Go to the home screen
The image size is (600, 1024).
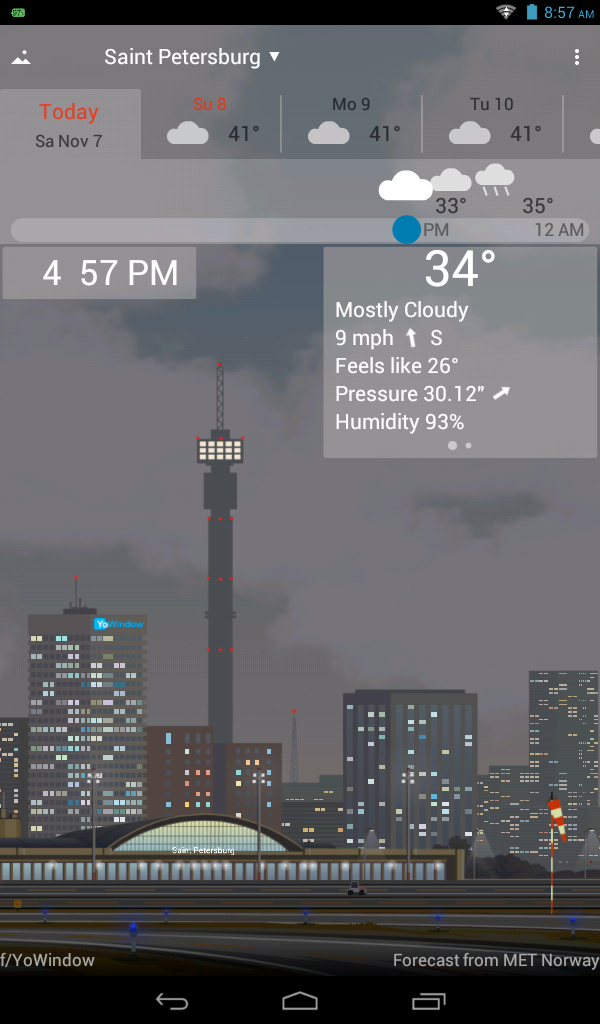[300, 1000]
